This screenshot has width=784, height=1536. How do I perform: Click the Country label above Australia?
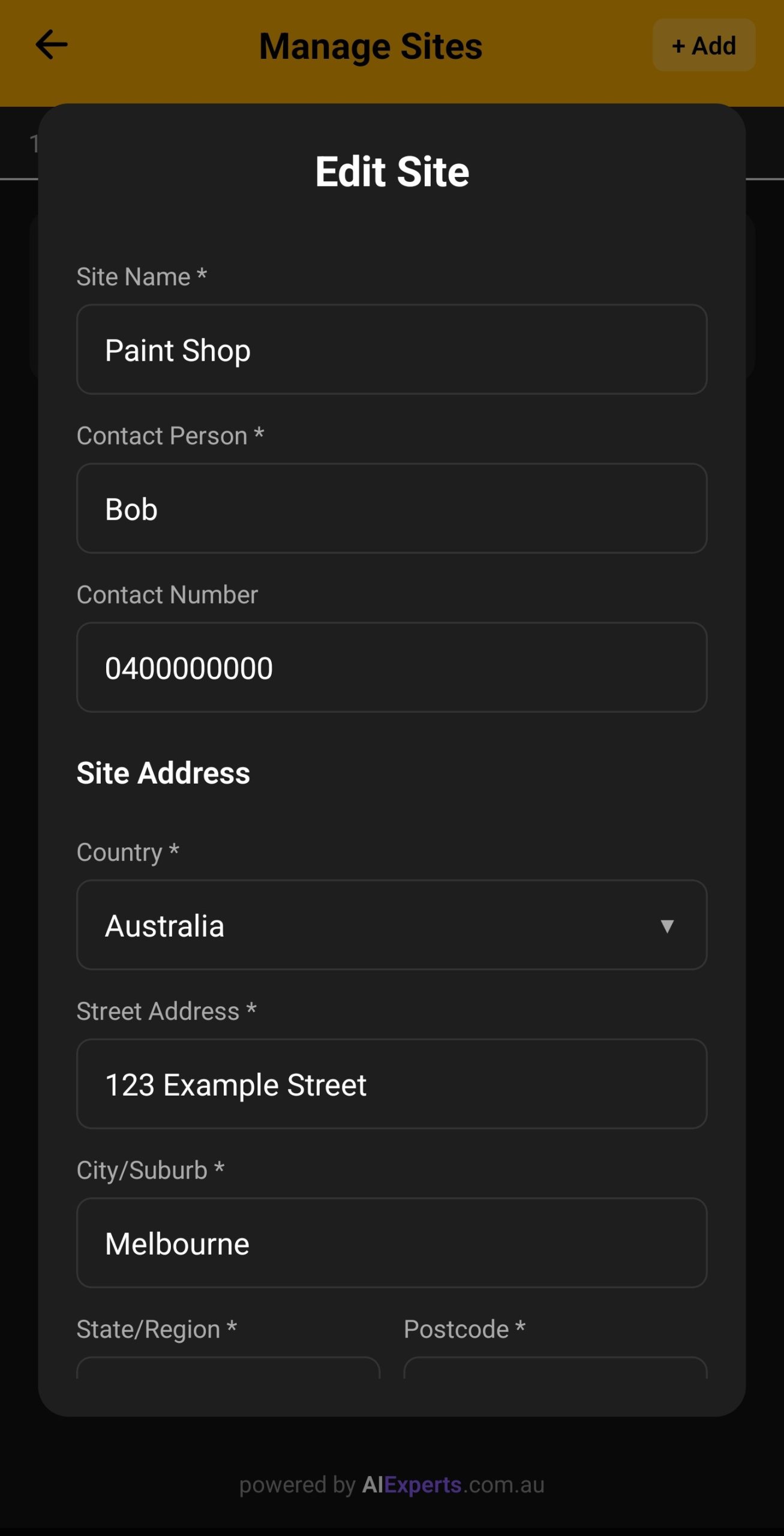coord(127,851)
